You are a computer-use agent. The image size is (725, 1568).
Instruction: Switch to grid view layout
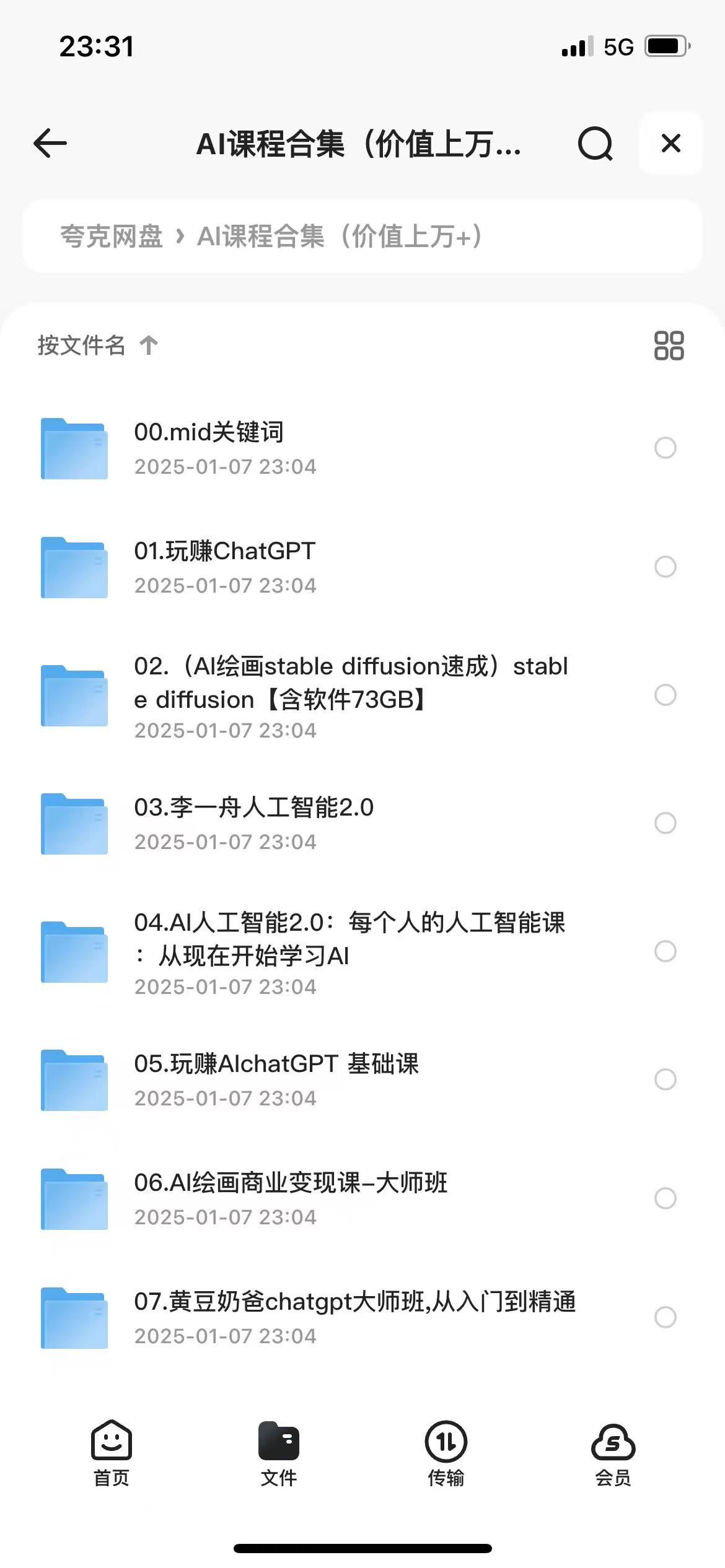(x=669, y=345)
